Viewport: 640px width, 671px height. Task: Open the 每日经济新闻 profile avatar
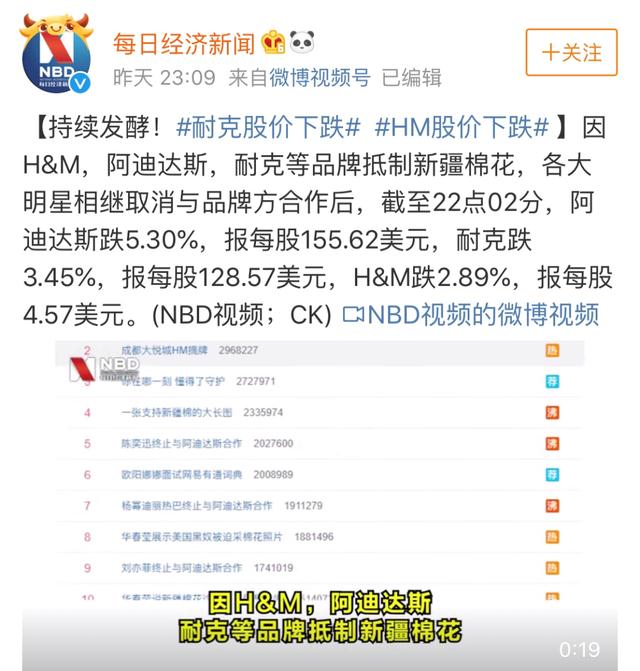click(56, 56)
